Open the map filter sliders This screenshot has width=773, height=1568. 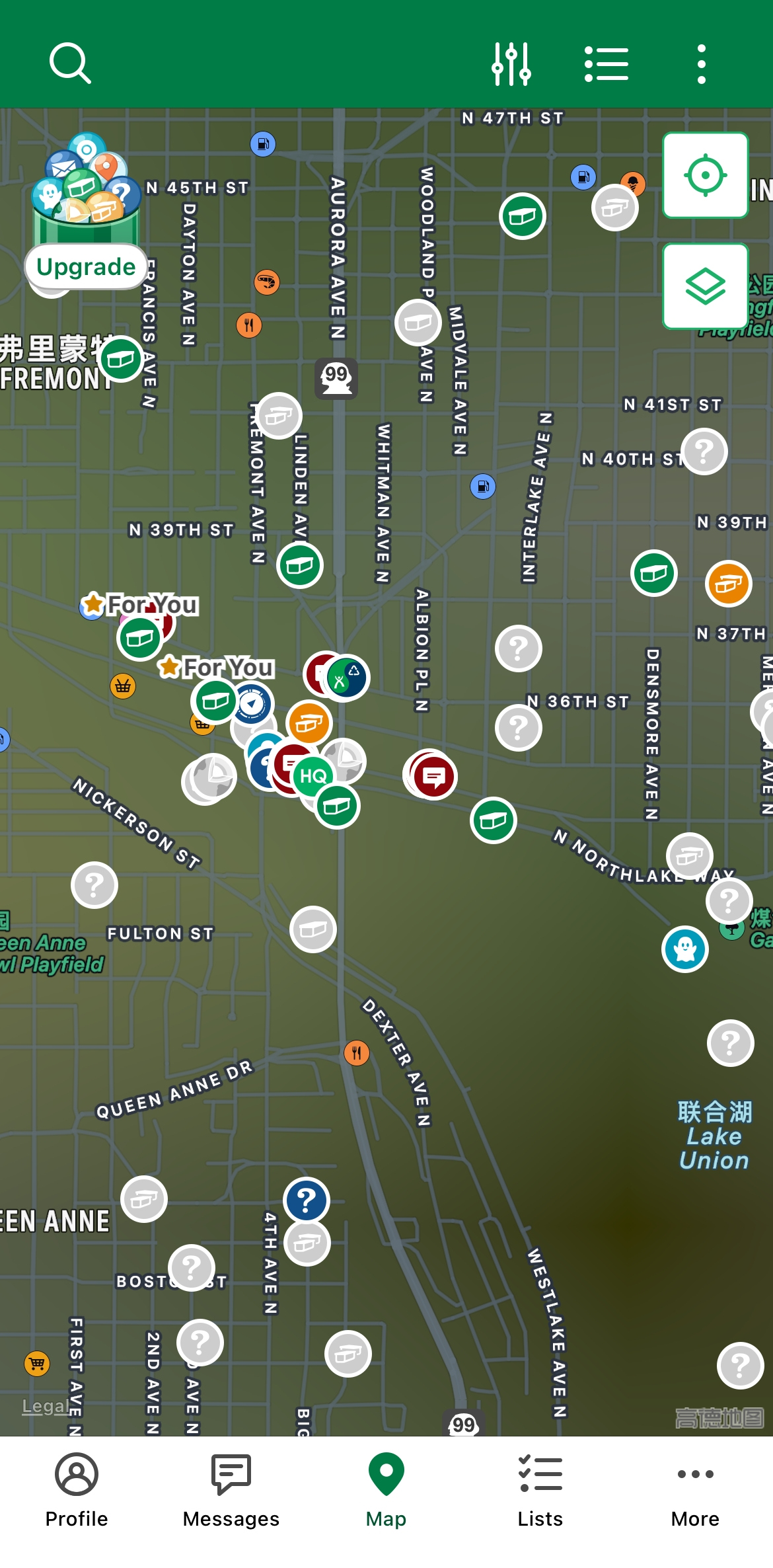[x=511, y=64]
